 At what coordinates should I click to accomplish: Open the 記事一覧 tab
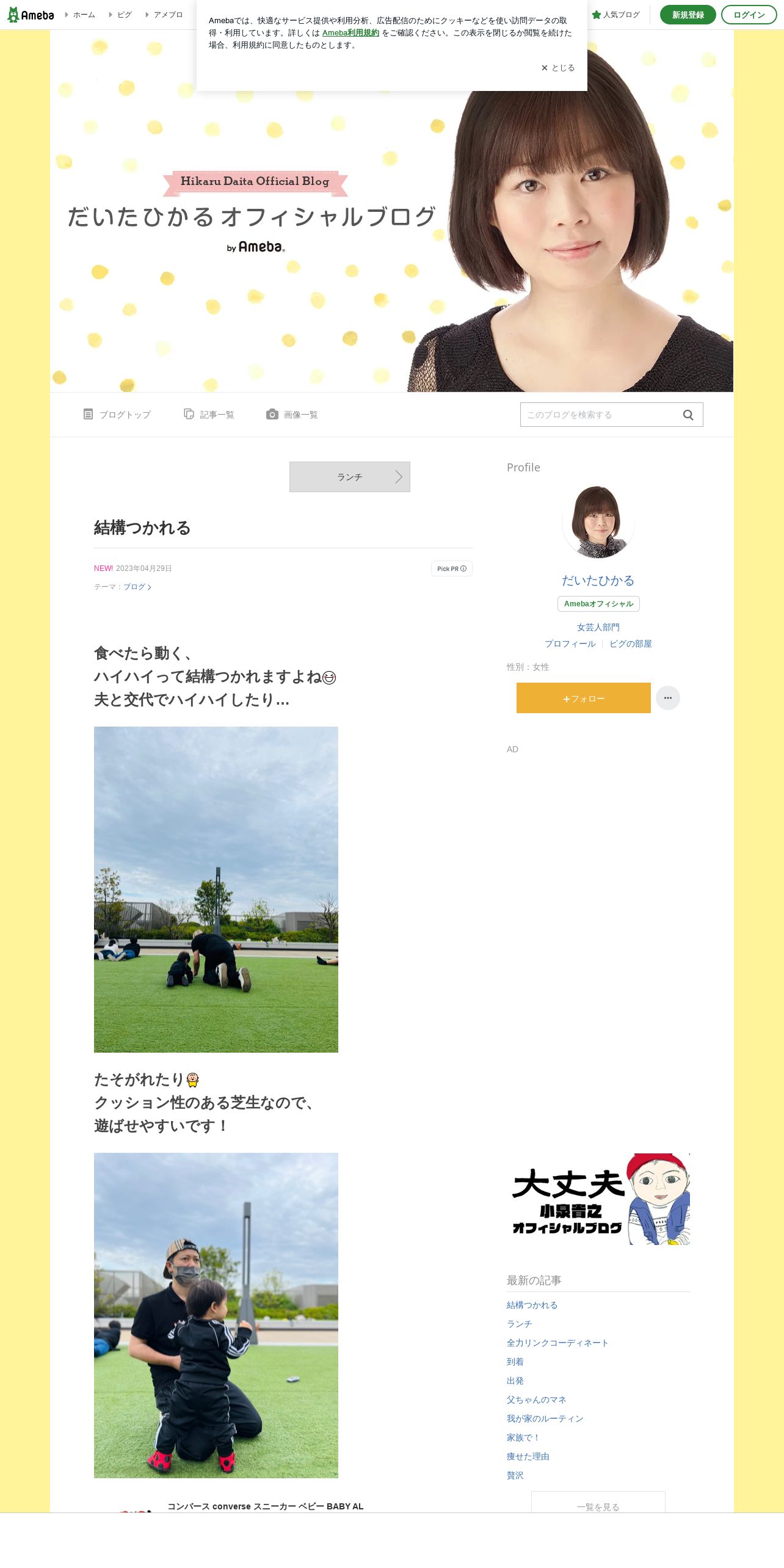[209, 415]
